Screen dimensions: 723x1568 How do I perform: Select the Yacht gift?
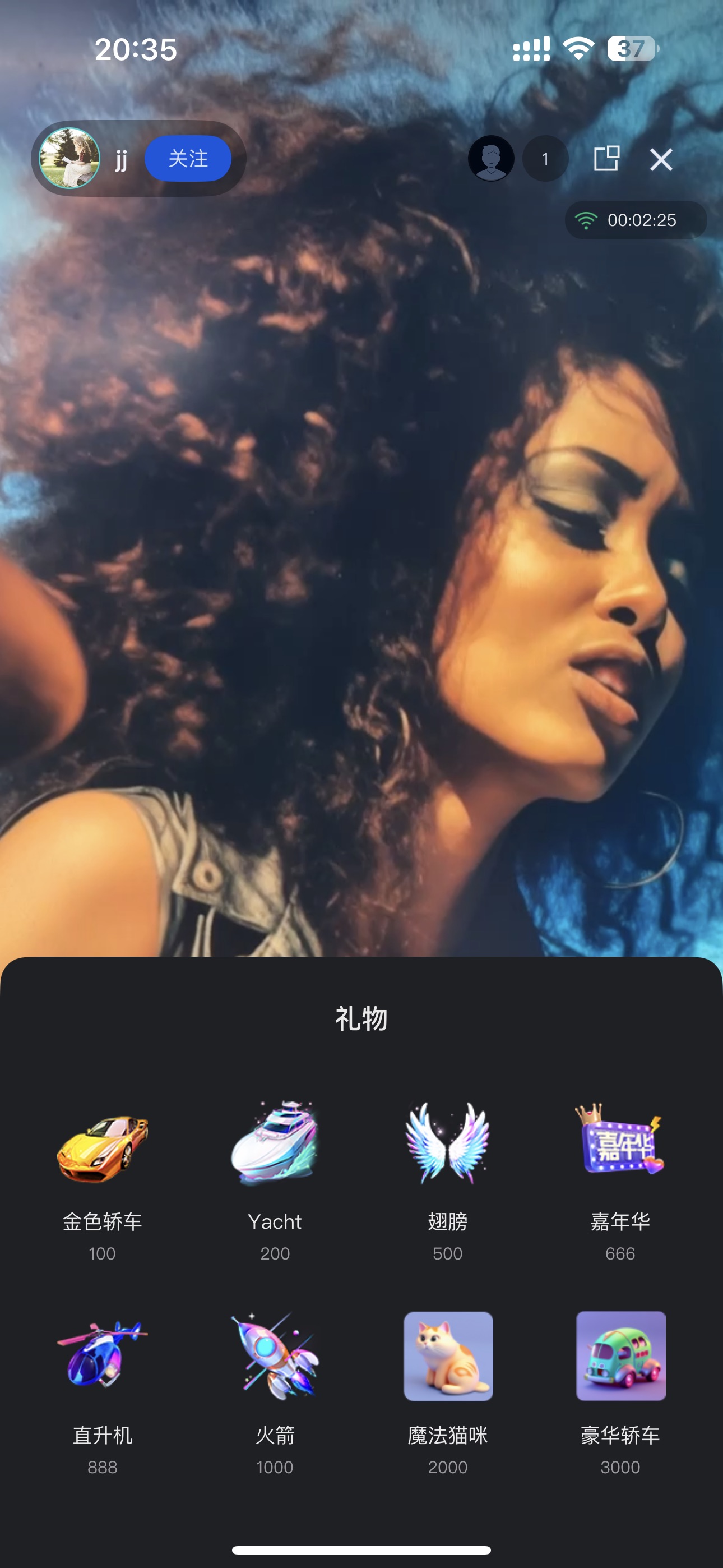pos(275,1175)
